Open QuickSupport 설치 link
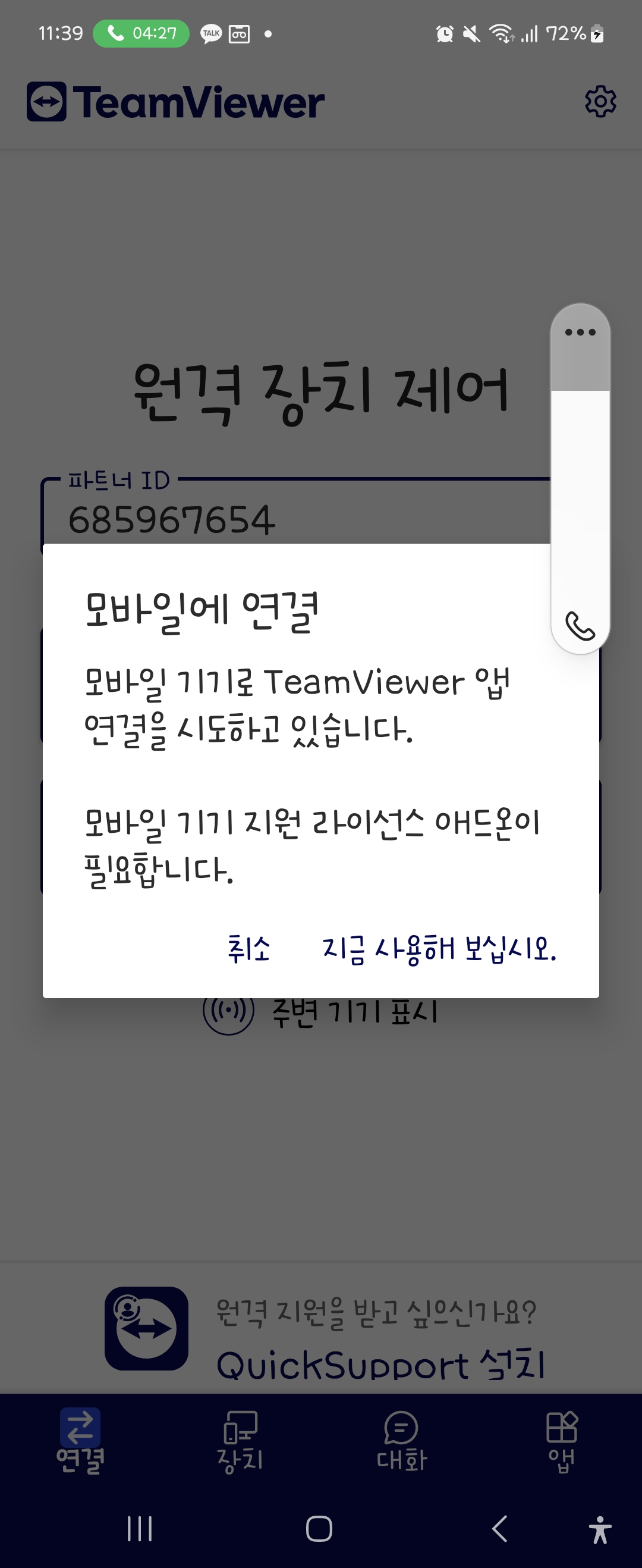 (x=380, y=1365)
